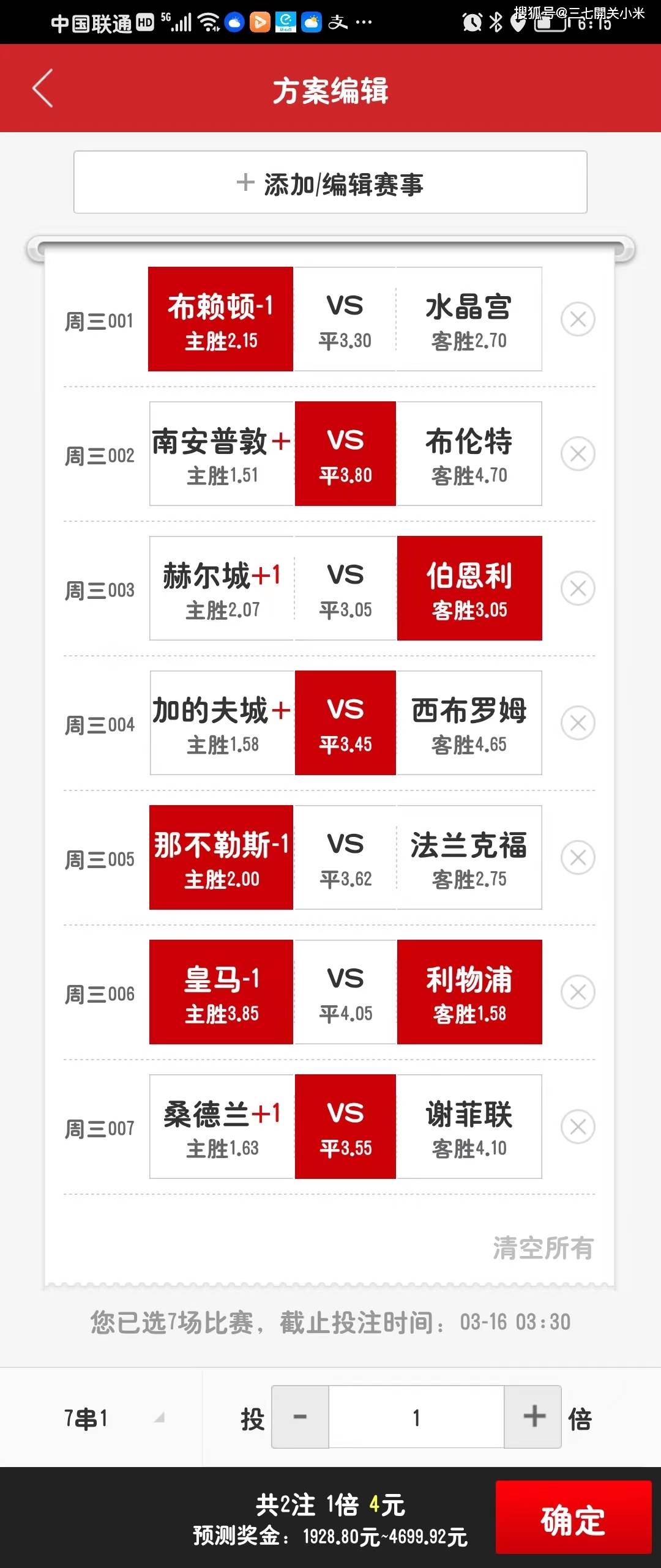
Task: Select 主胜2.07 for 赫尔城+1
Action: [x=220, y=588]
